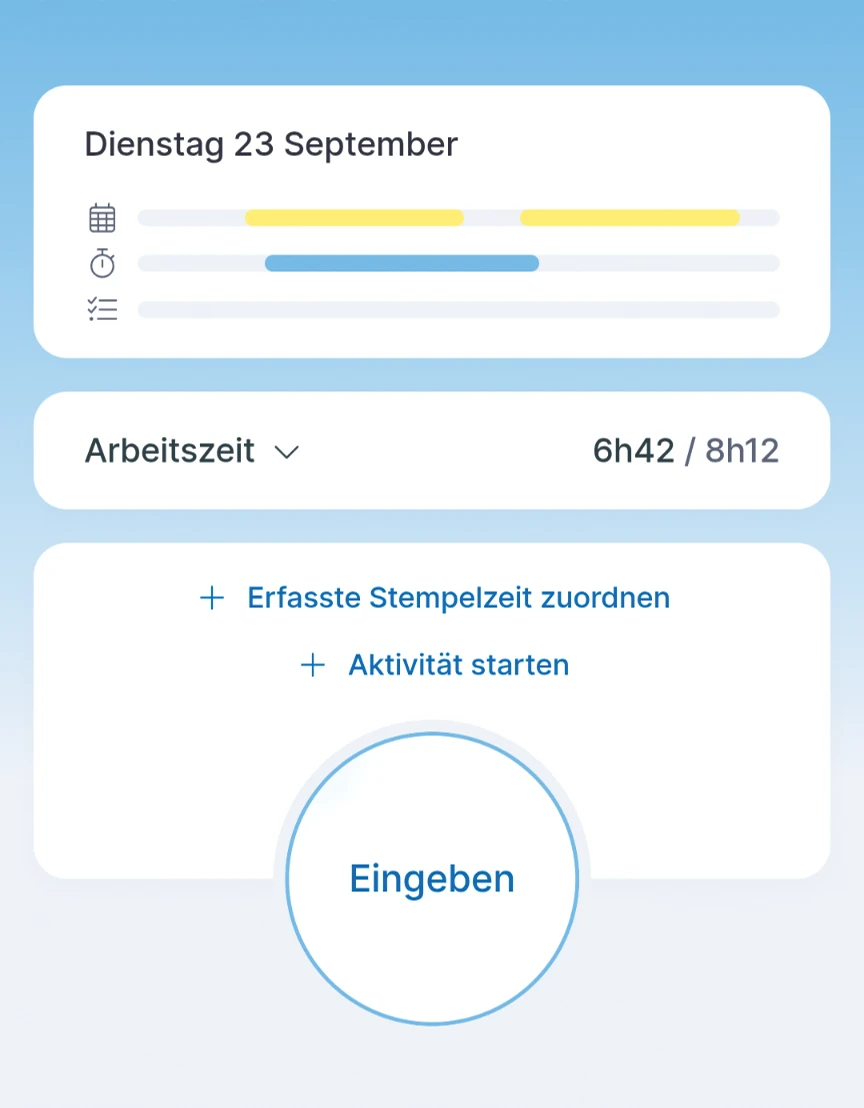864x1108 pixels.
Task: Start a new activity via Aktivität starten
Action: pos(435,665)
